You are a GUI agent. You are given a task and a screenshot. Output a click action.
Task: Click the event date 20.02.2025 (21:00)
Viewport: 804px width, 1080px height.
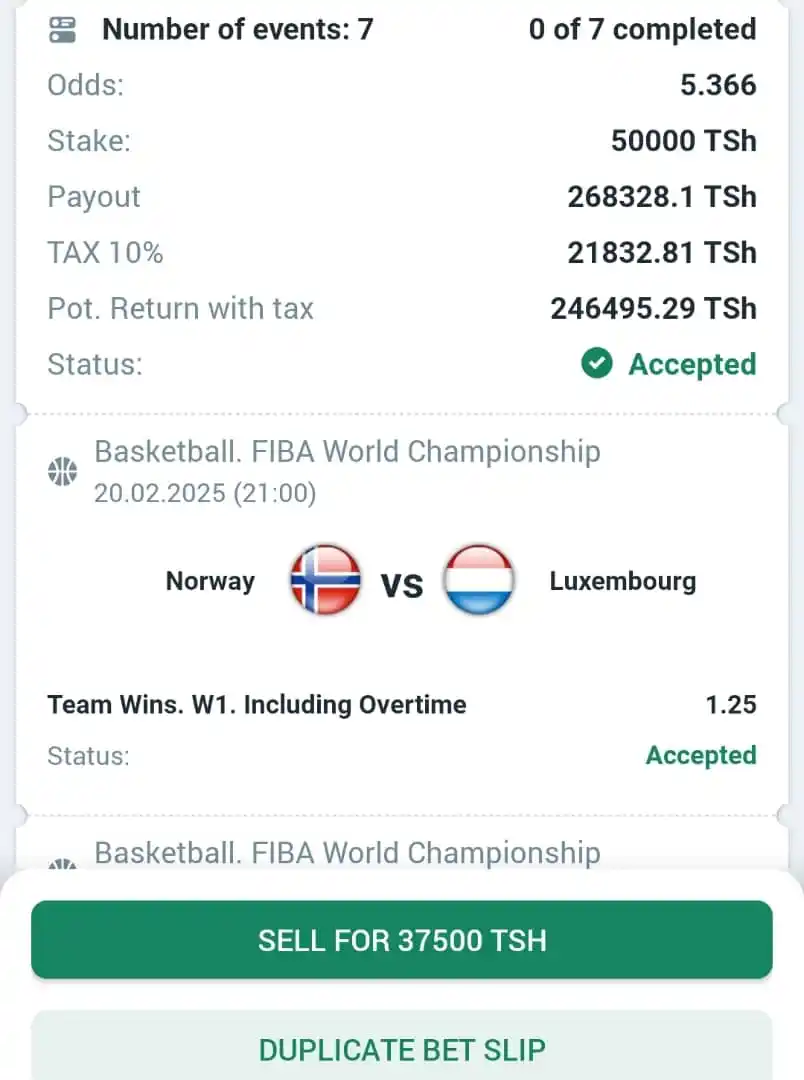[x=207, y=493]
